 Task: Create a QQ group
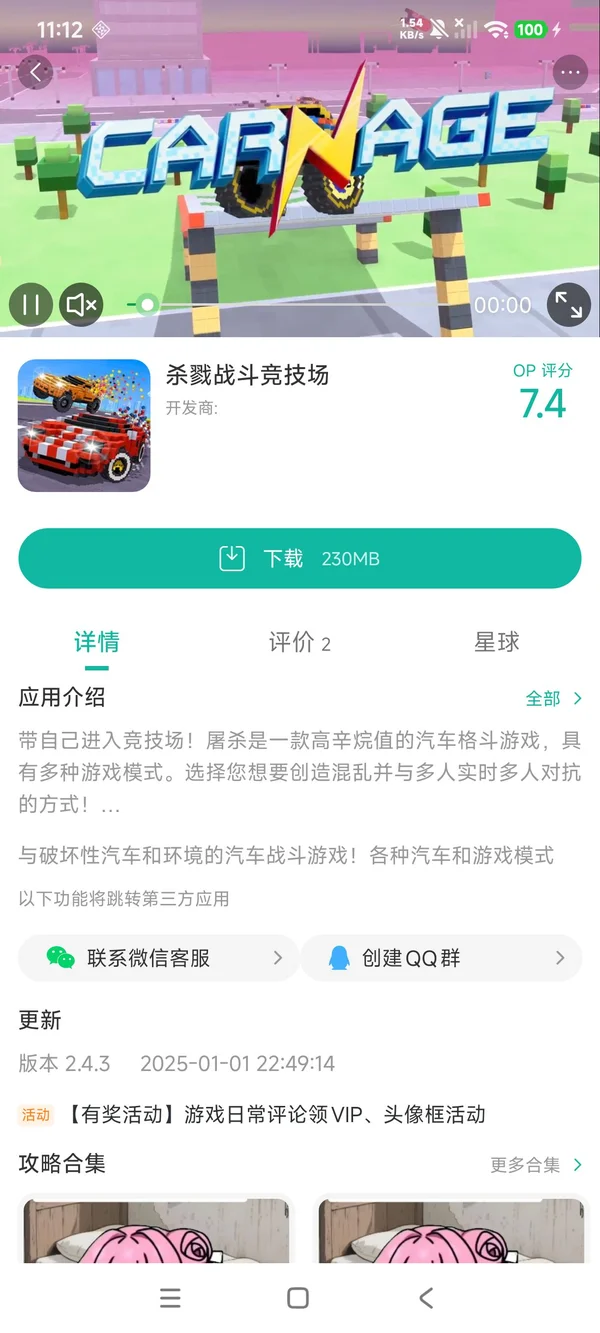coord(441,958)
